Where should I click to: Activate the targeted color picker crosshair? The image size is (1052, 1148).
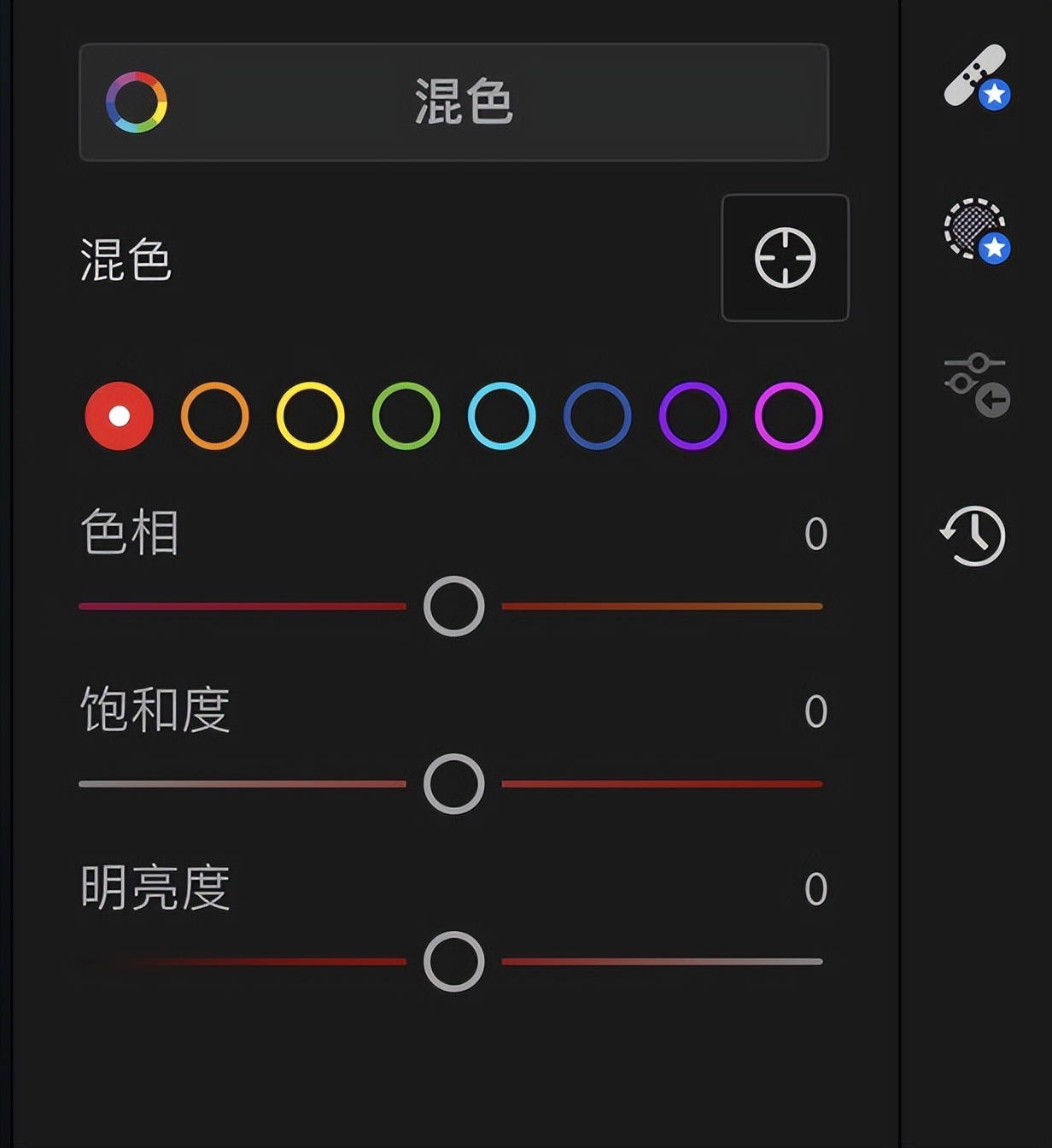786,257
